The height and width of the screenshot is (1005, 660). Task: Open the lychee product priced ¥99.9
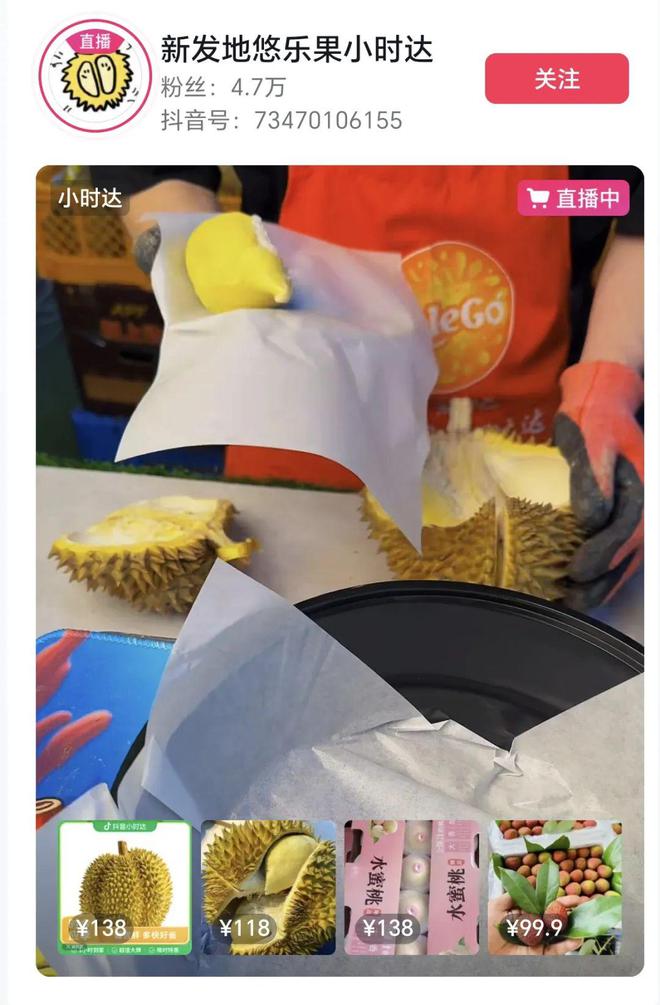pos(555,887)
